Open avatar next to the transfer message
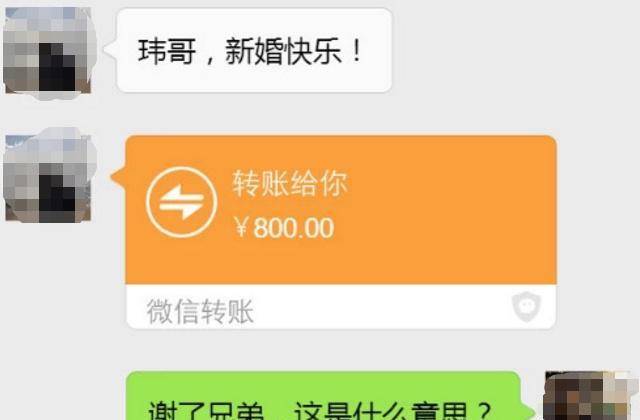This screenshot has height=420, width=640. pyautogui.click(x=48, y=178)
